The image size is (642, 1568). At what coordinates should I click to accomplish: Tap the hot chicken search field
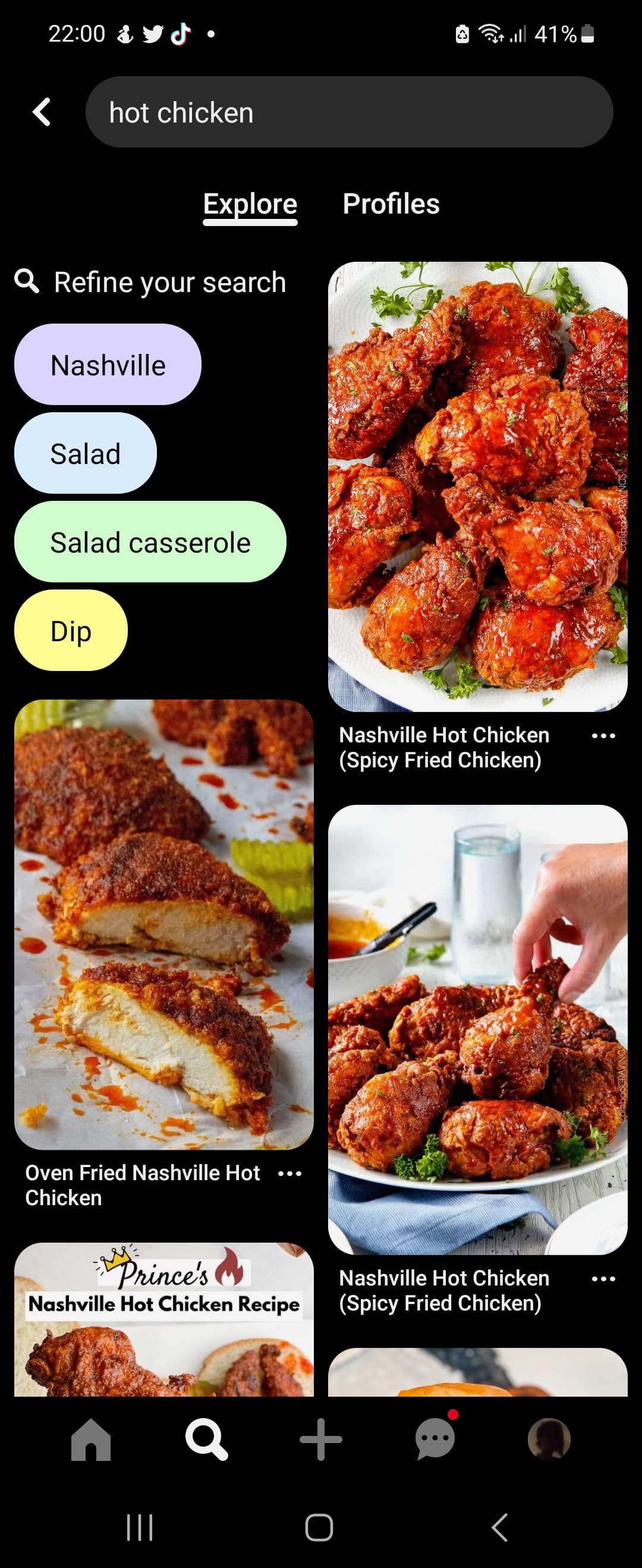(349, 112)
